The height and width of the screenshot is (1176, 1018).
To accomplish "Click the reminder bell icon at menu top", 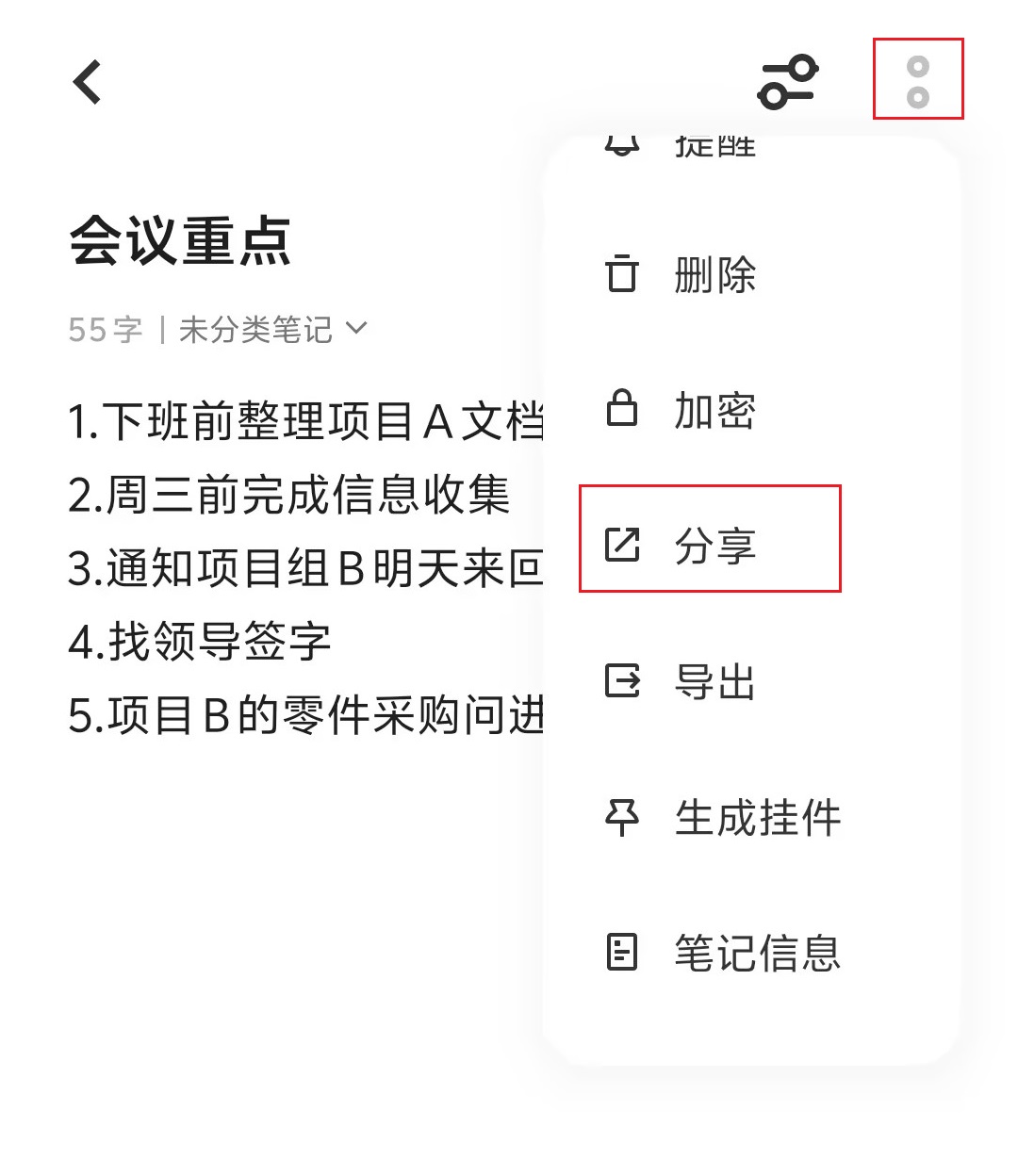I will (x=622, y=143).
